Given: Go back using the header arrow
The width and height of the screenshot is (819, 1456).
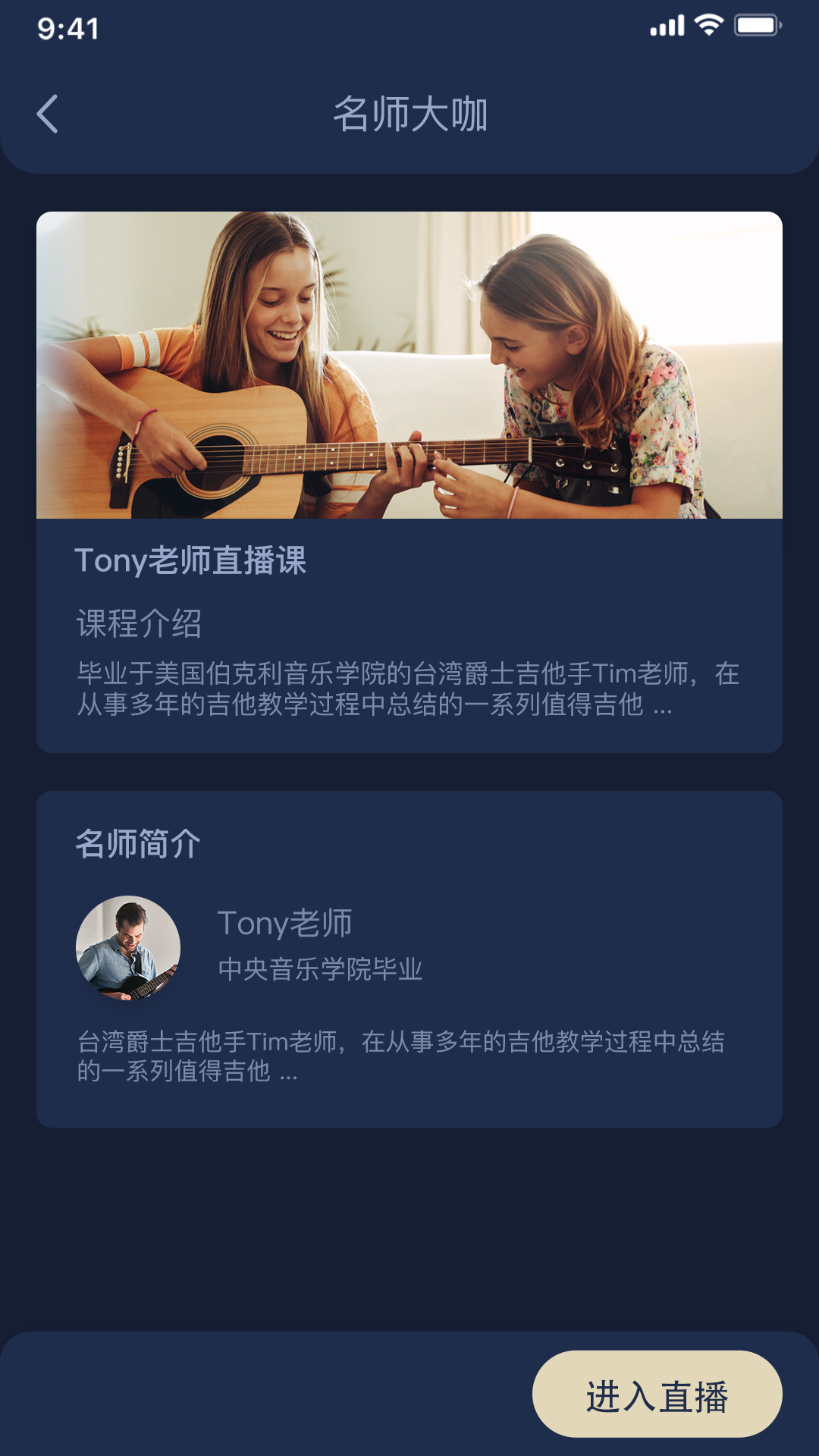Looking at the screenshot, I should [x=48, y=115].
